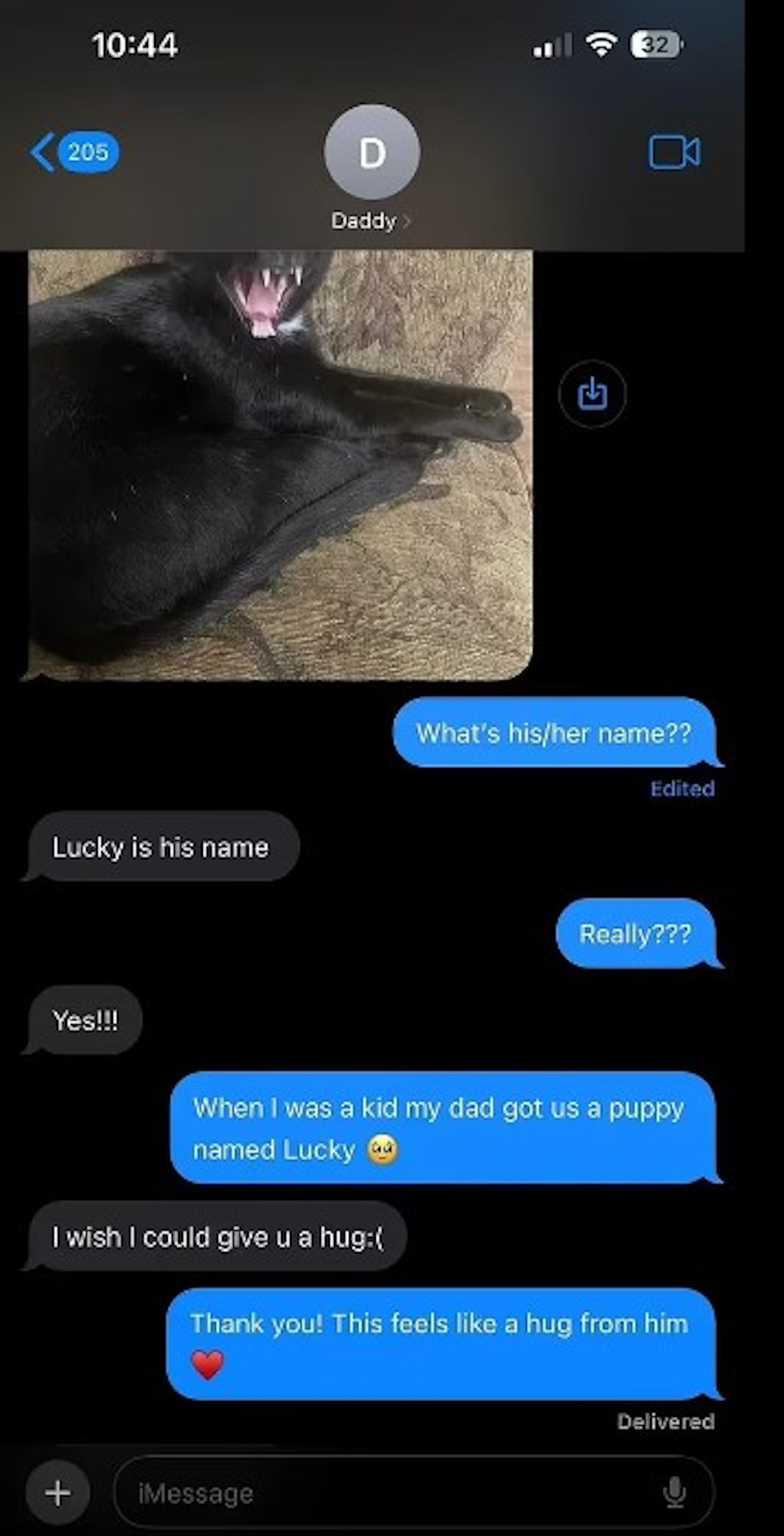Save the black cat photo
The image size is (784, 1536).
592,393
